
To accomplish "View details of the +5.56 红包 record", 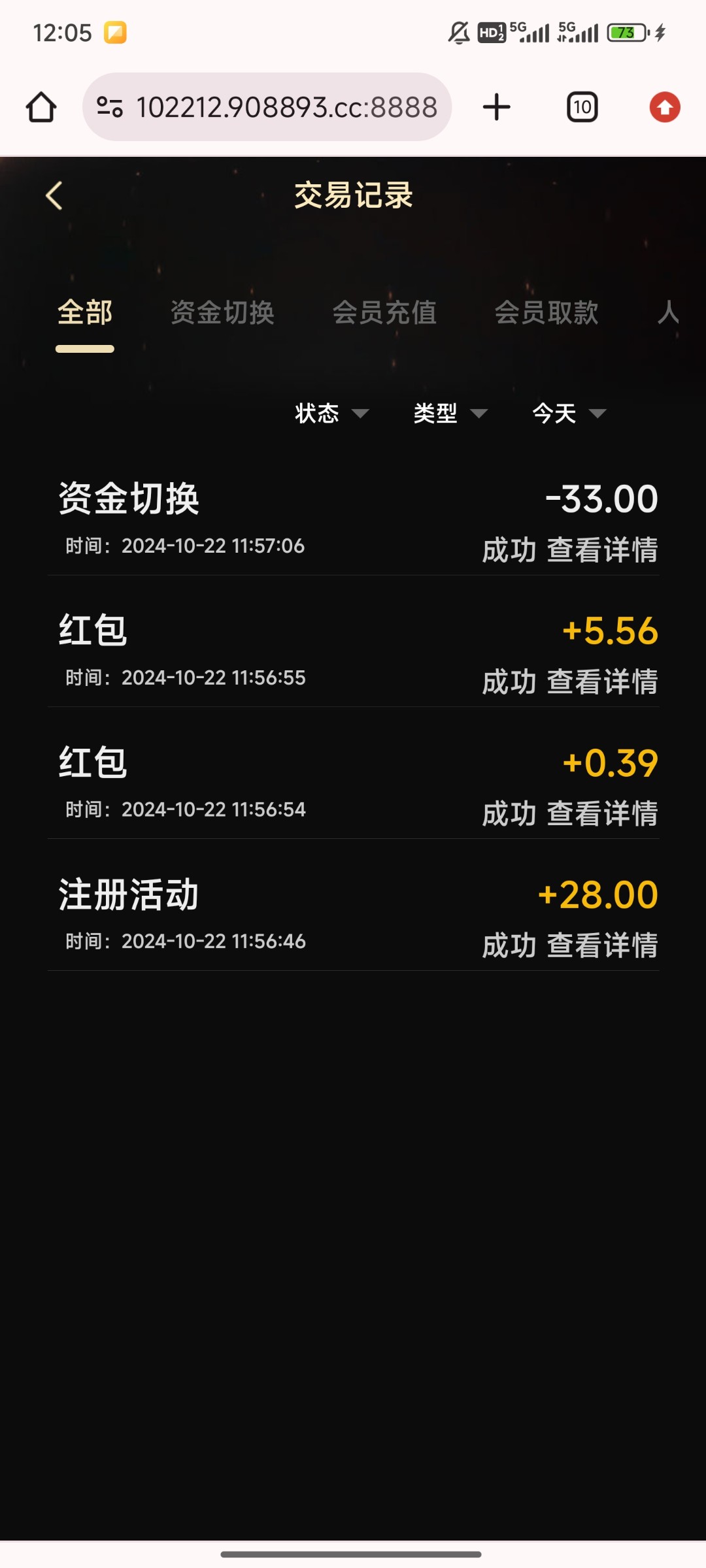I will pos(602,681).
